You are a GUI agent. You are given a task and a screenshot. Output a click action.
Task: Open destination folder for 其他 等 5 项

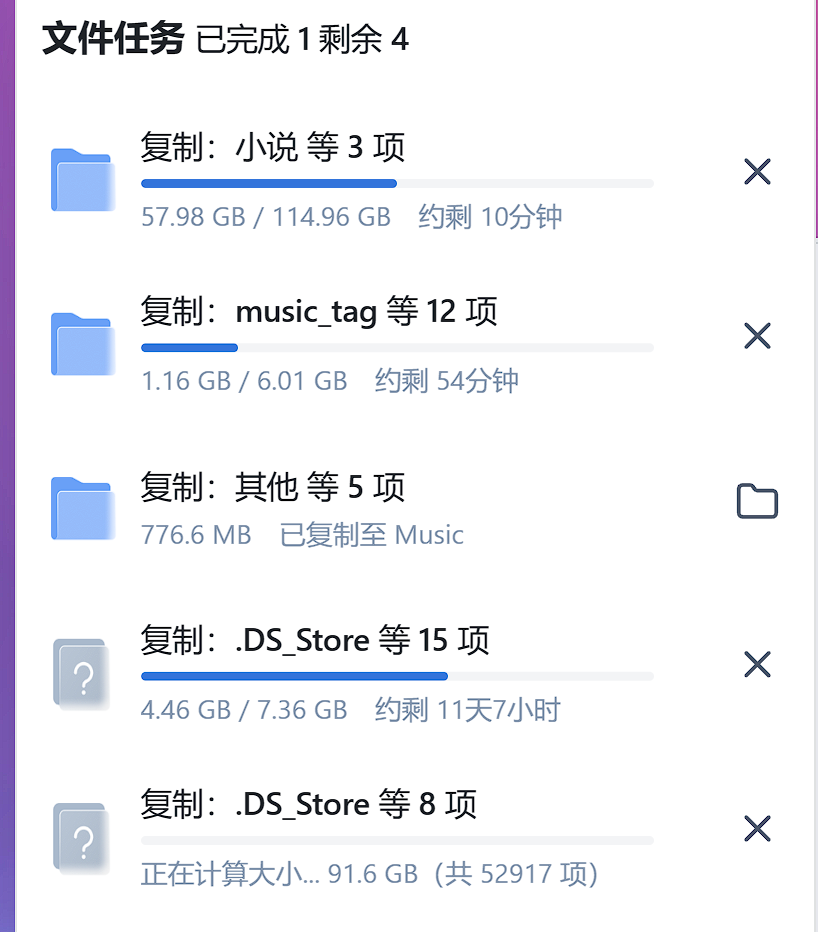[x=757, y=501]
